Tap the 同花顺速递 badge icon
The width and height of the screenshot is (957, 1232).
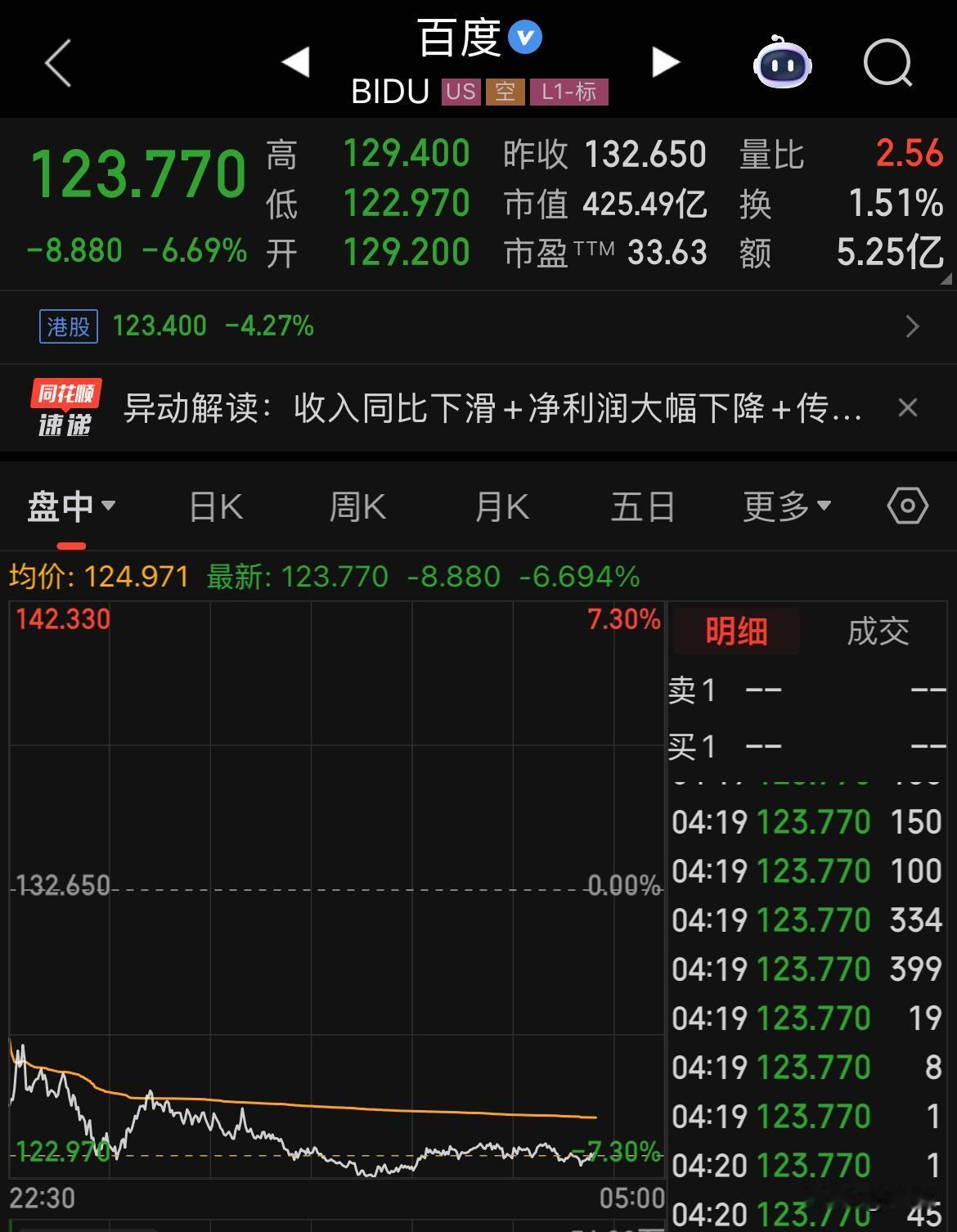[67, 407]
